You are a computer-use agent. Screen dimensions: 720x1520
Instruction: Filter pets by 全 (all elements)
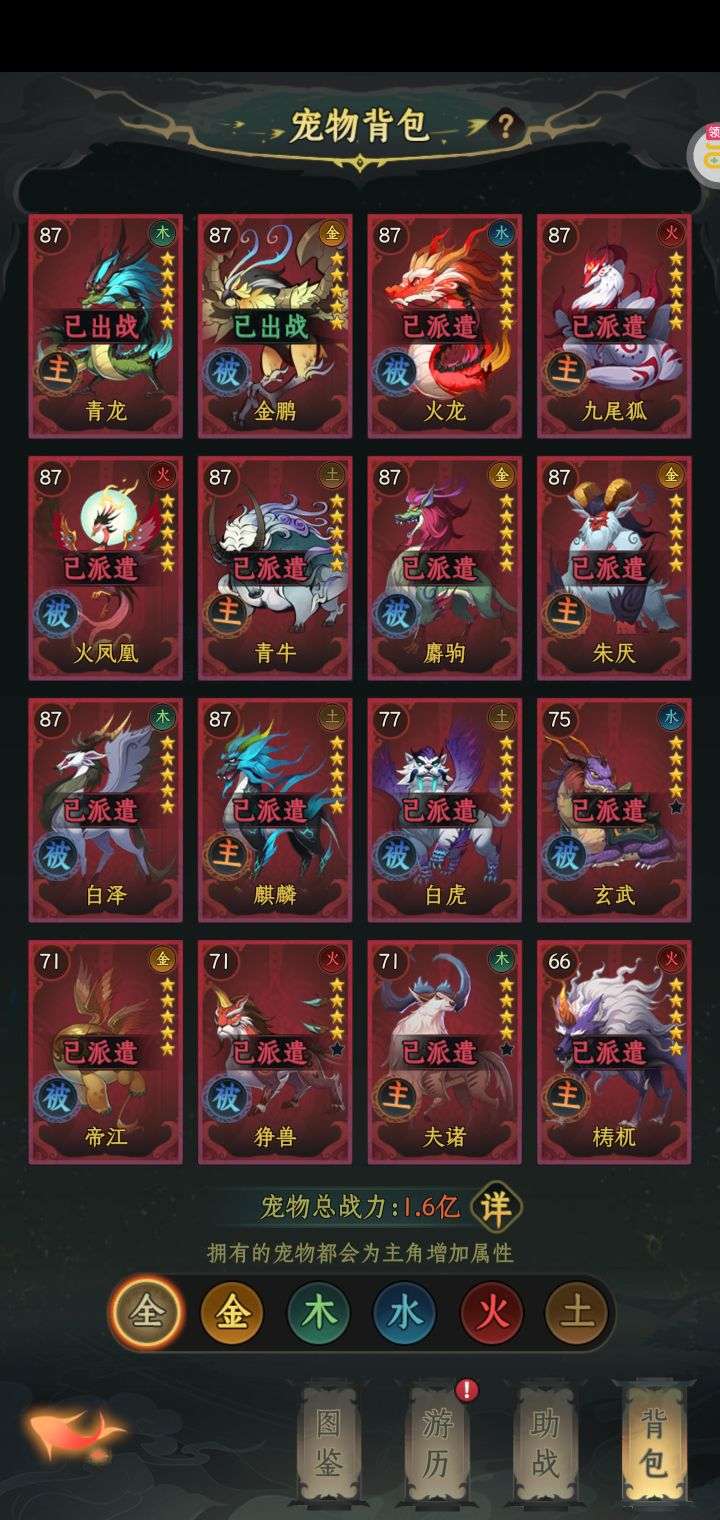(147, 1312)
